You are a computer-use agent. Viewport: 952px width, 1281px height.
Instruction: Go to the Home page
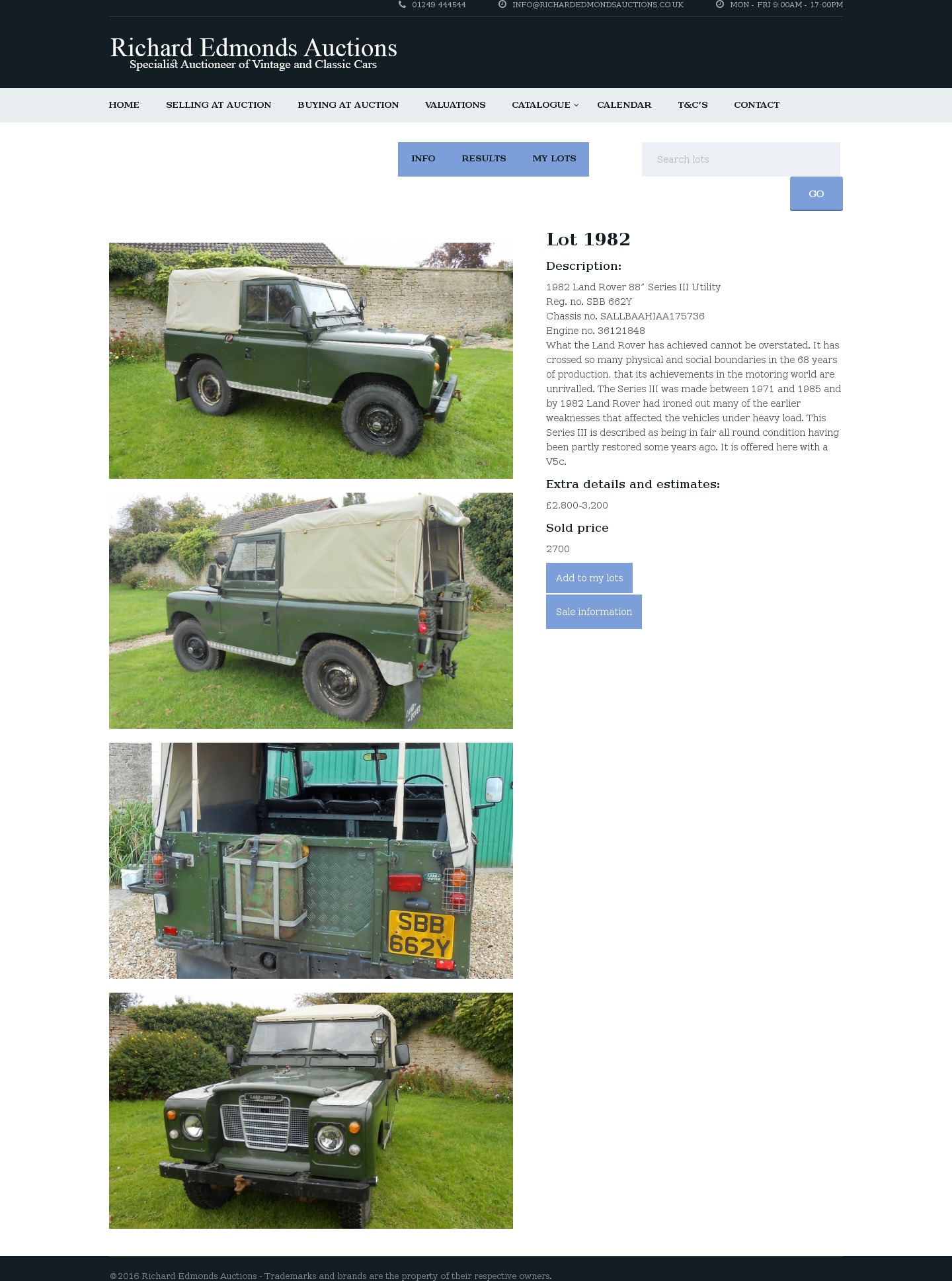124,104
